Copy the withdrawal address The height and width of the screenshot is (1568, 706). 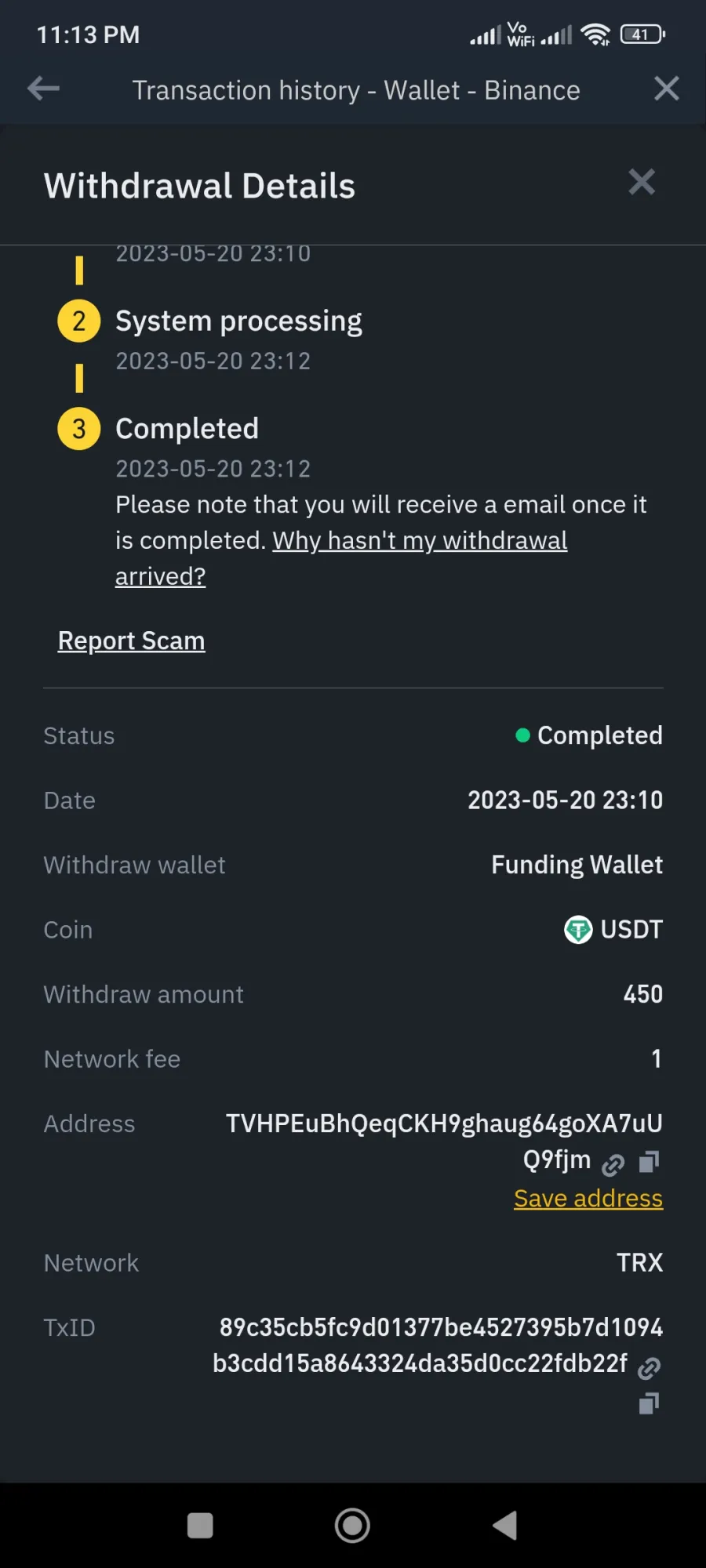[649, 1162]
